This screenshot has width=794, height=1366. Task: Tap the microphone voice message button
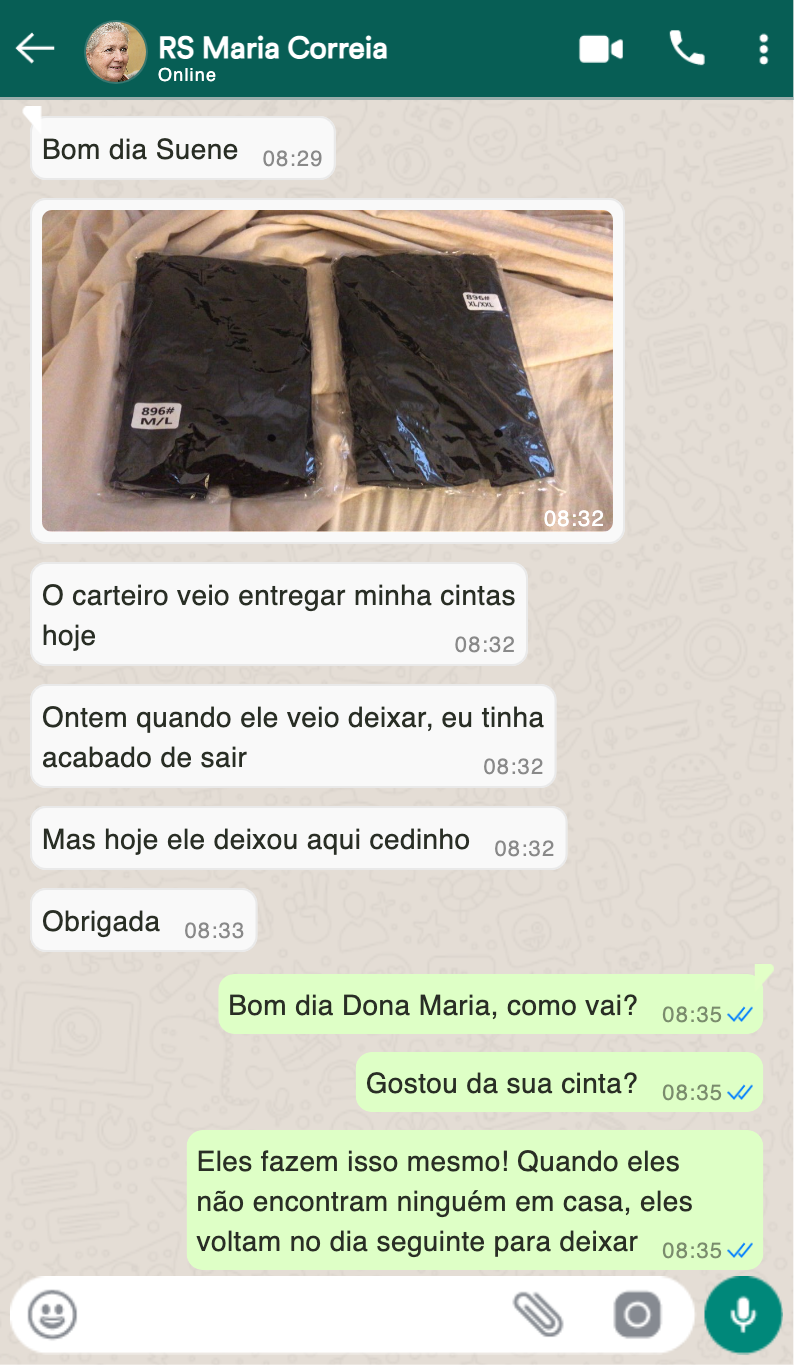[743, 1314]
